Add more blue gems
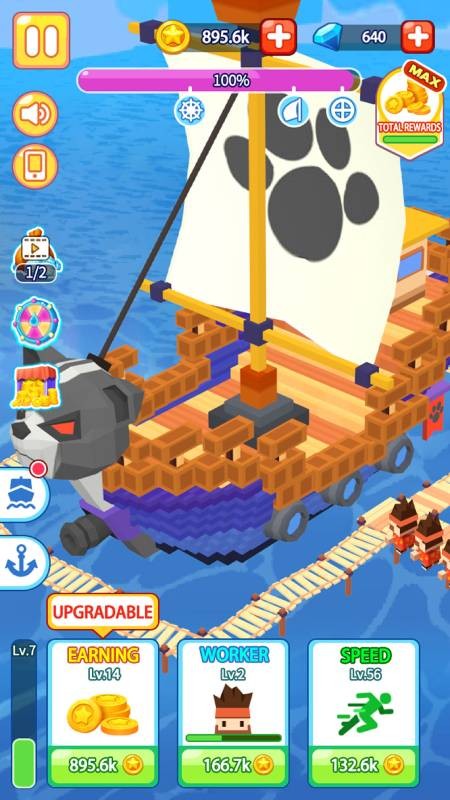450x800 pixels. 417,37
